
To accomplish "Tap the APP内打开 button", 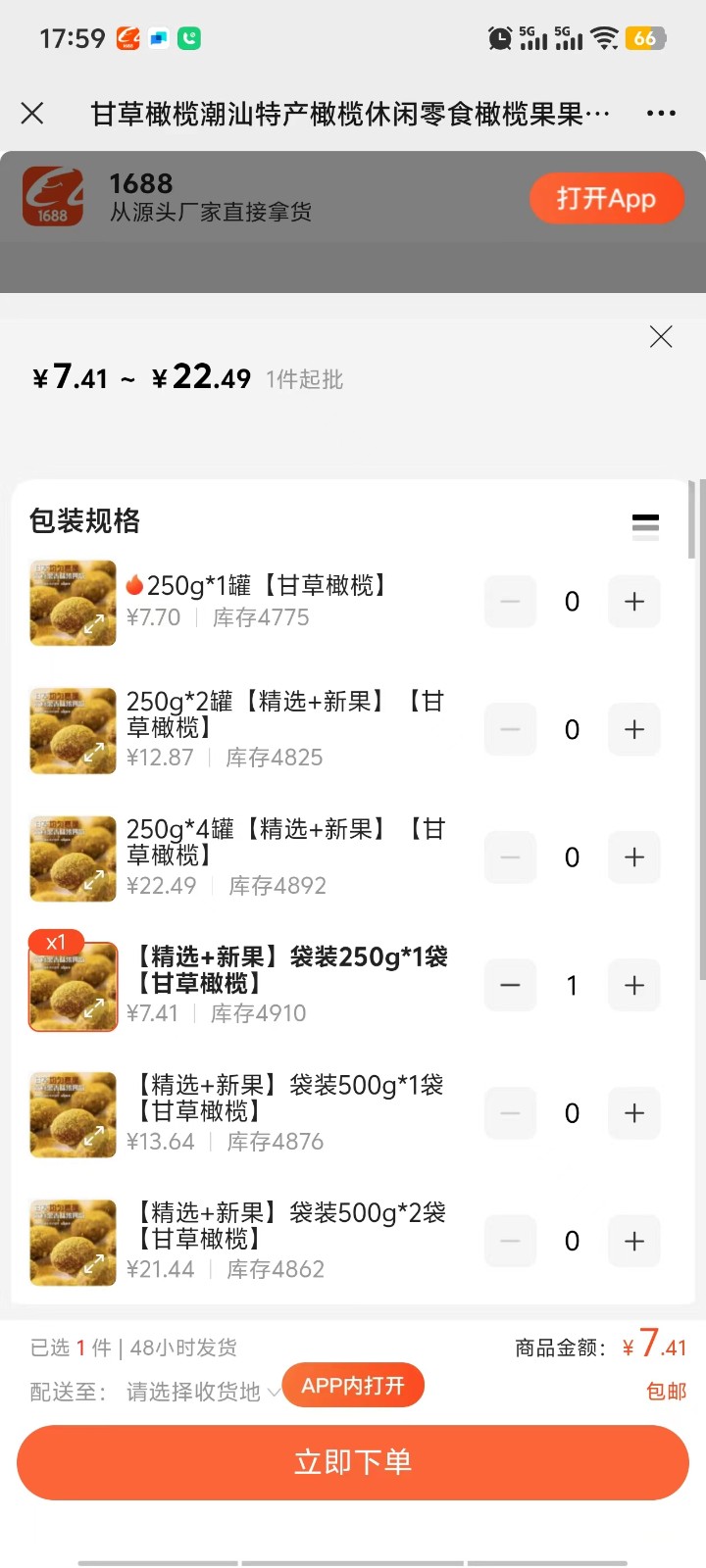I will tap(353, 1386).
